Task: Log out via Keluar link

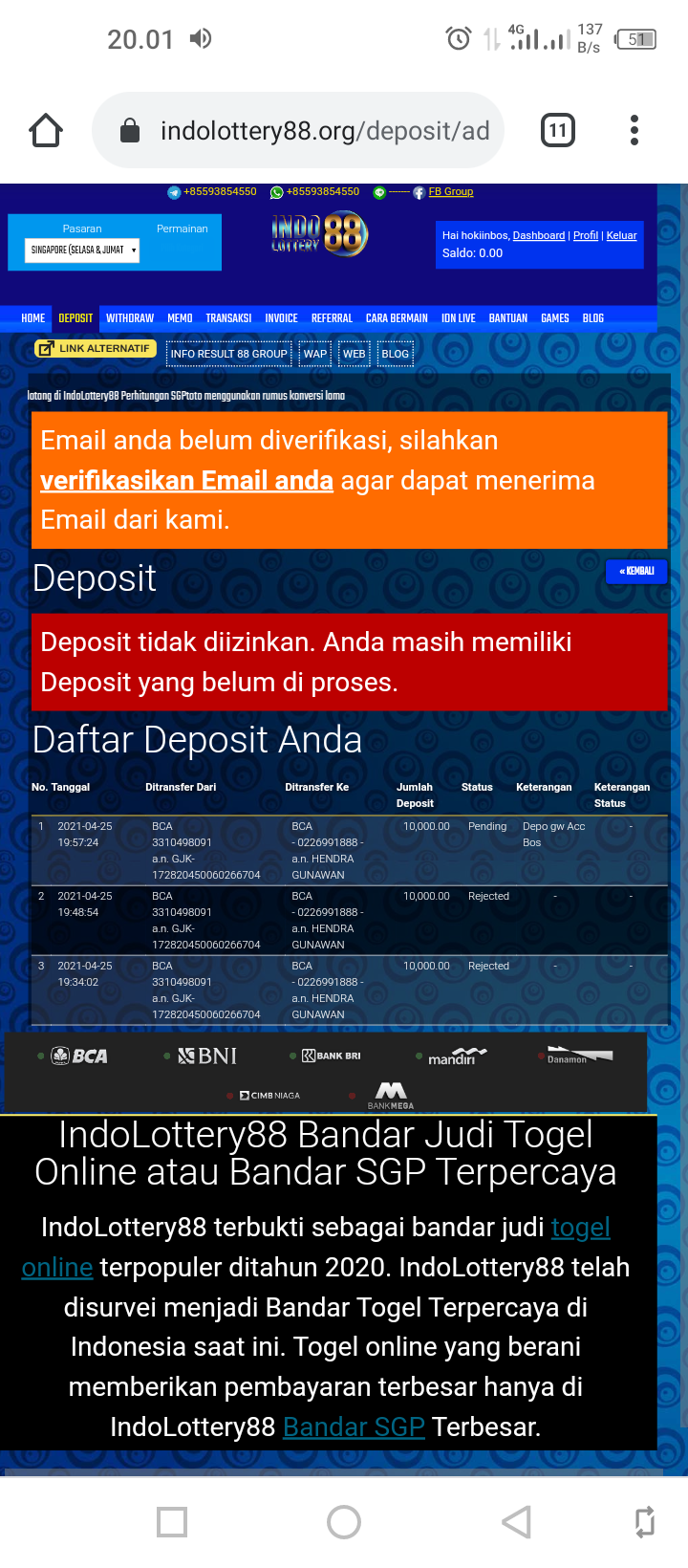Action: tap(621, 235)
